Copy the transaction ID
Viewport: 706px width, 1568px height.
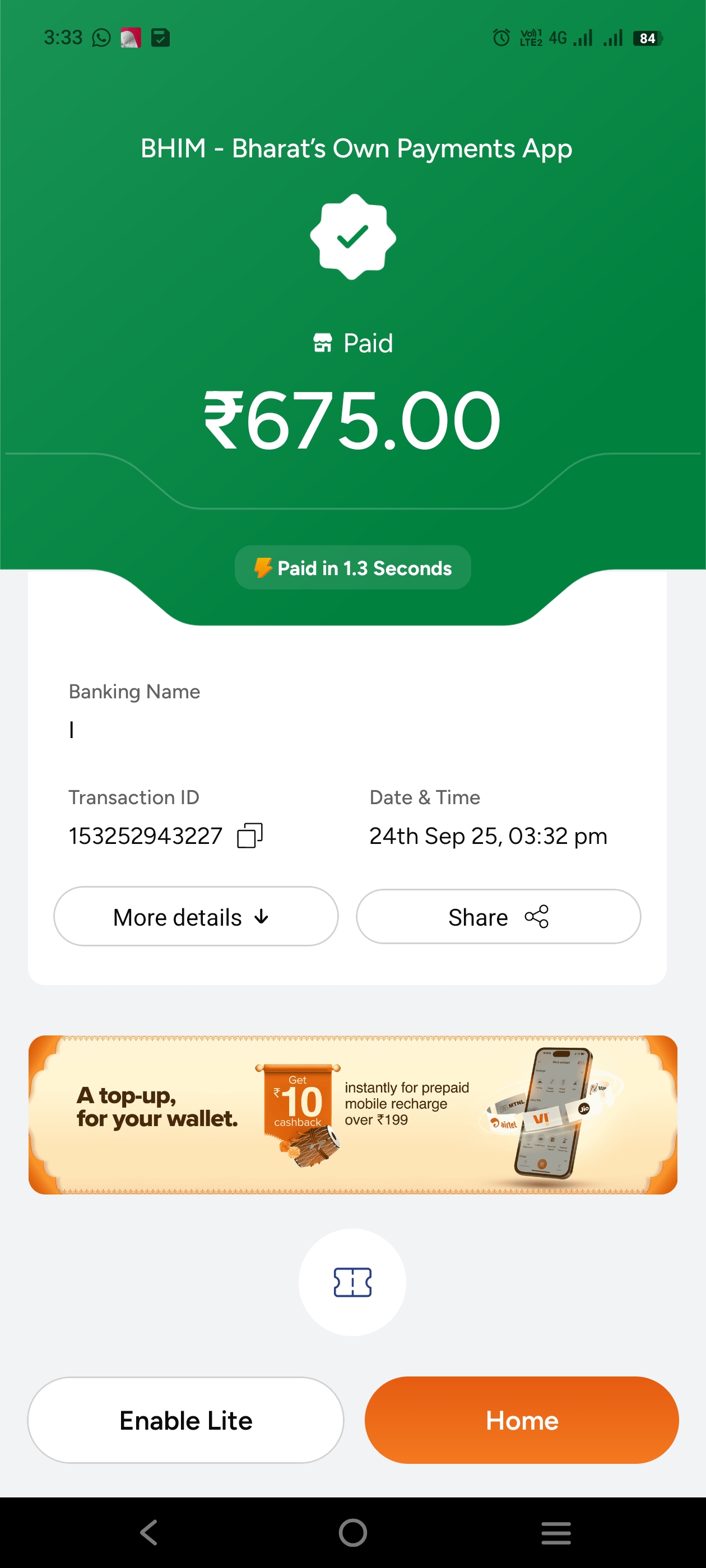(x=250, y=835)
